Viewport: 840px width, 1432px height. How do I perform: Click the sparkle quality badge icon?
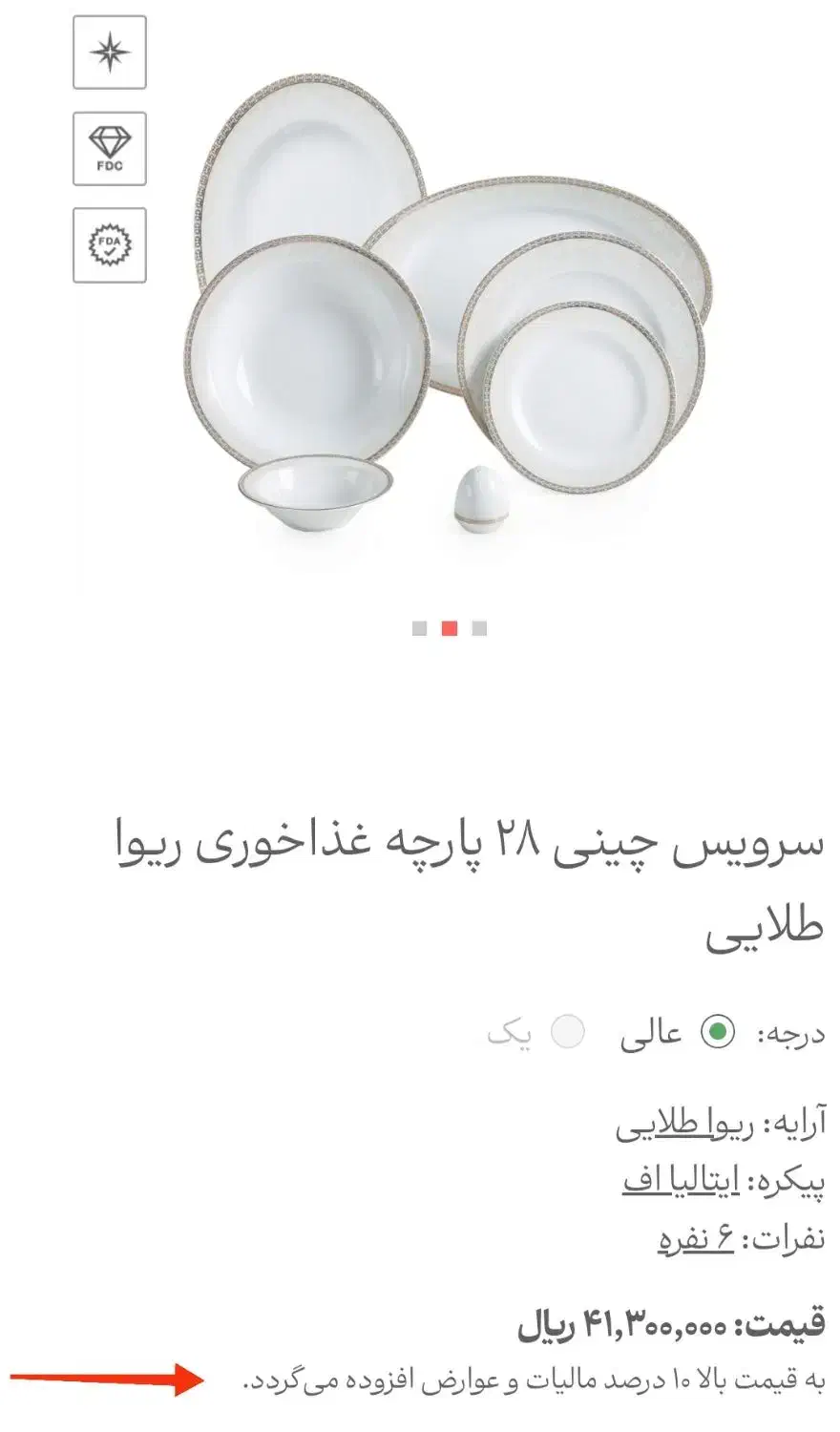pyautogui.click(x=108, y=52)
